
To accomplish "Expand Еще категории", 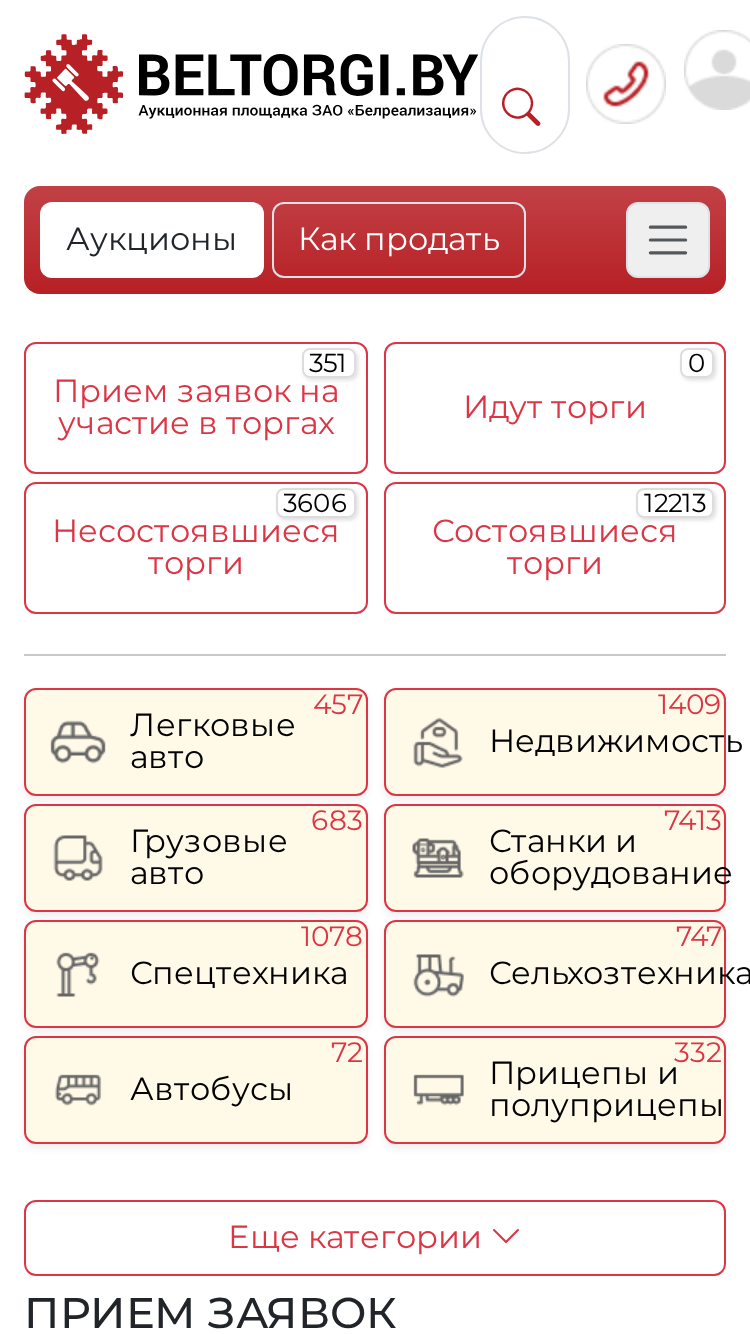I will click(375, 1238).
